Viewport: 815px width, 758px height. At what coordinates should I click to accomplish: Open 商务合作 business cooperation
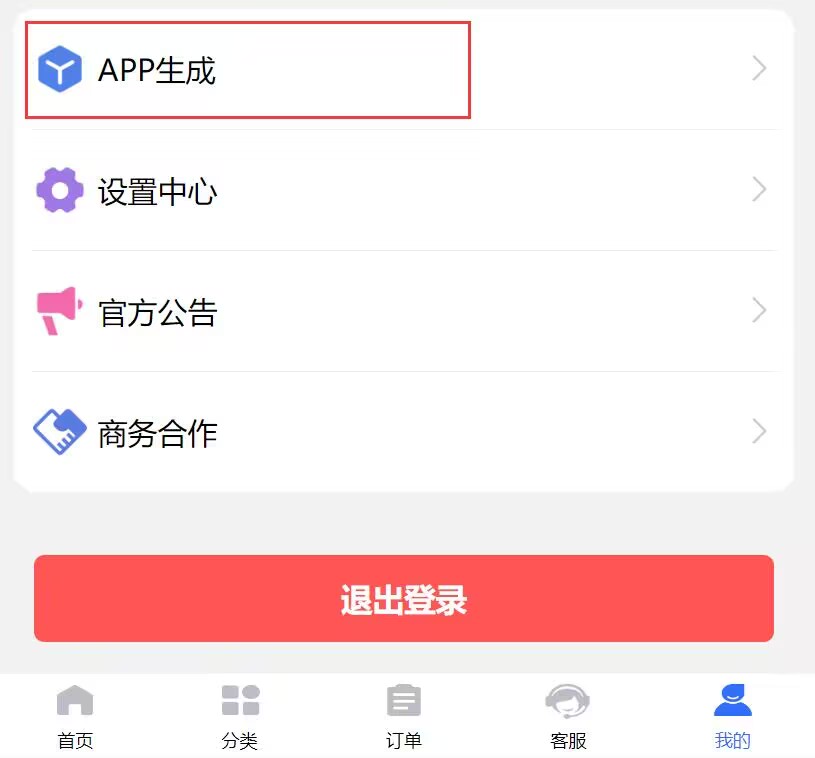400,432
